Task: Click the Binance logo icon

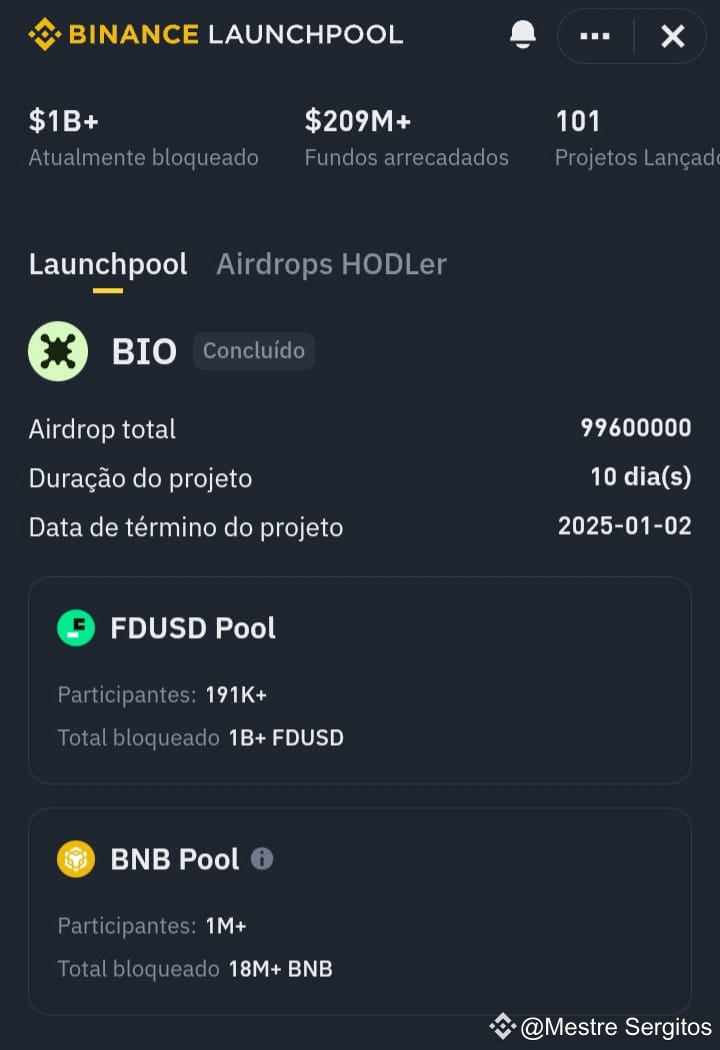Action: 42,33
